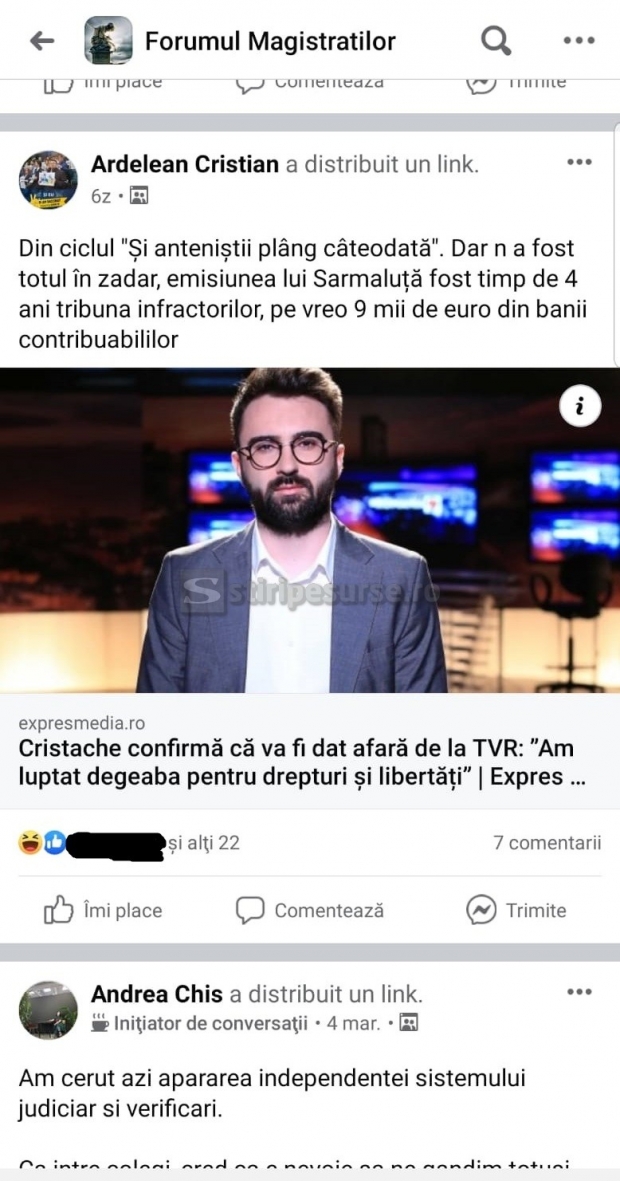This screenshot has height=1181, width=620.
Task: Show info about the expresmedia.ro link
Action: (580, 407)
